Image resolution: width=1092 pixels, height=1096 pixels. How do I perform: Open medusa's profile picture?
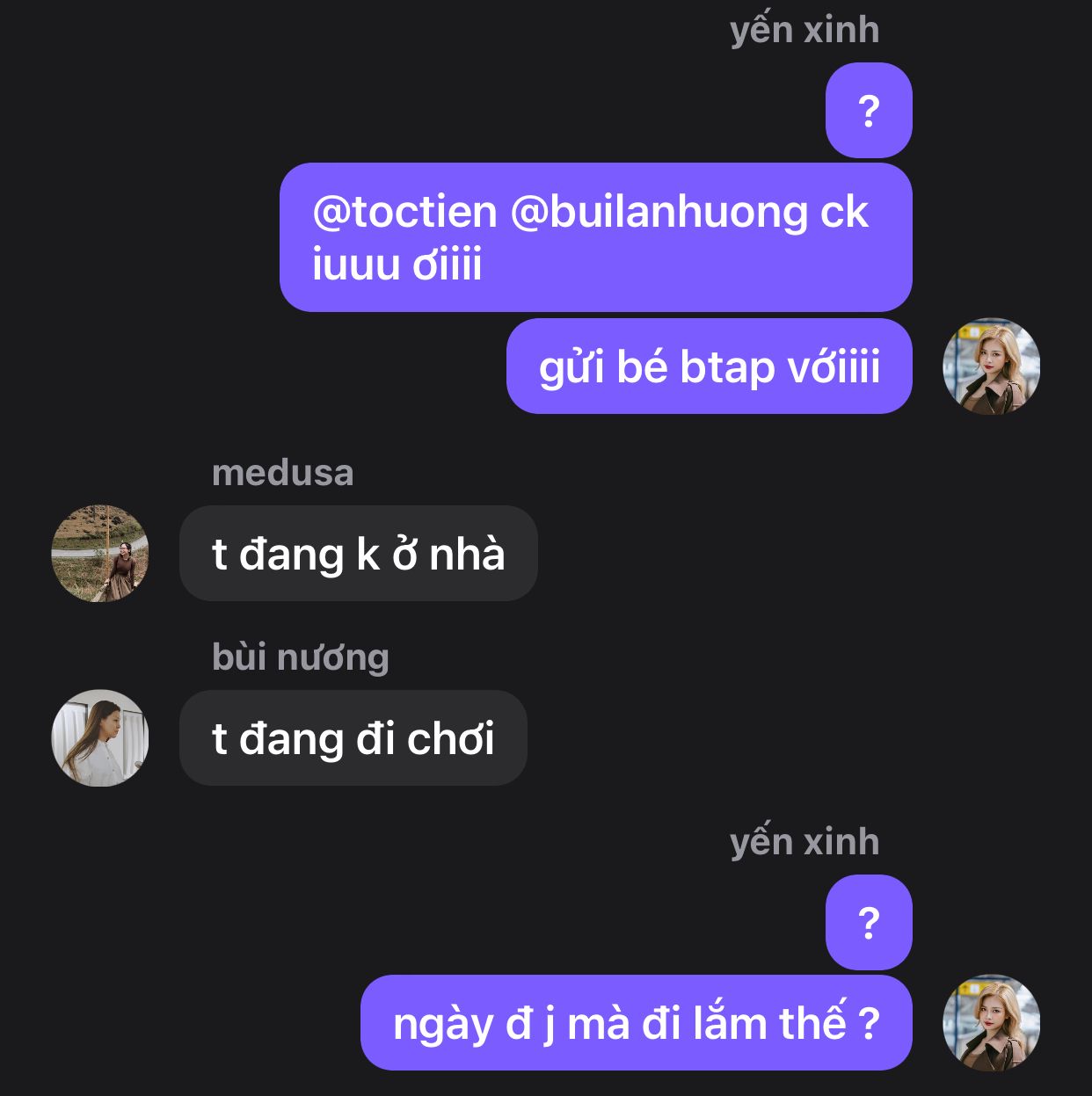coord(99,553)
